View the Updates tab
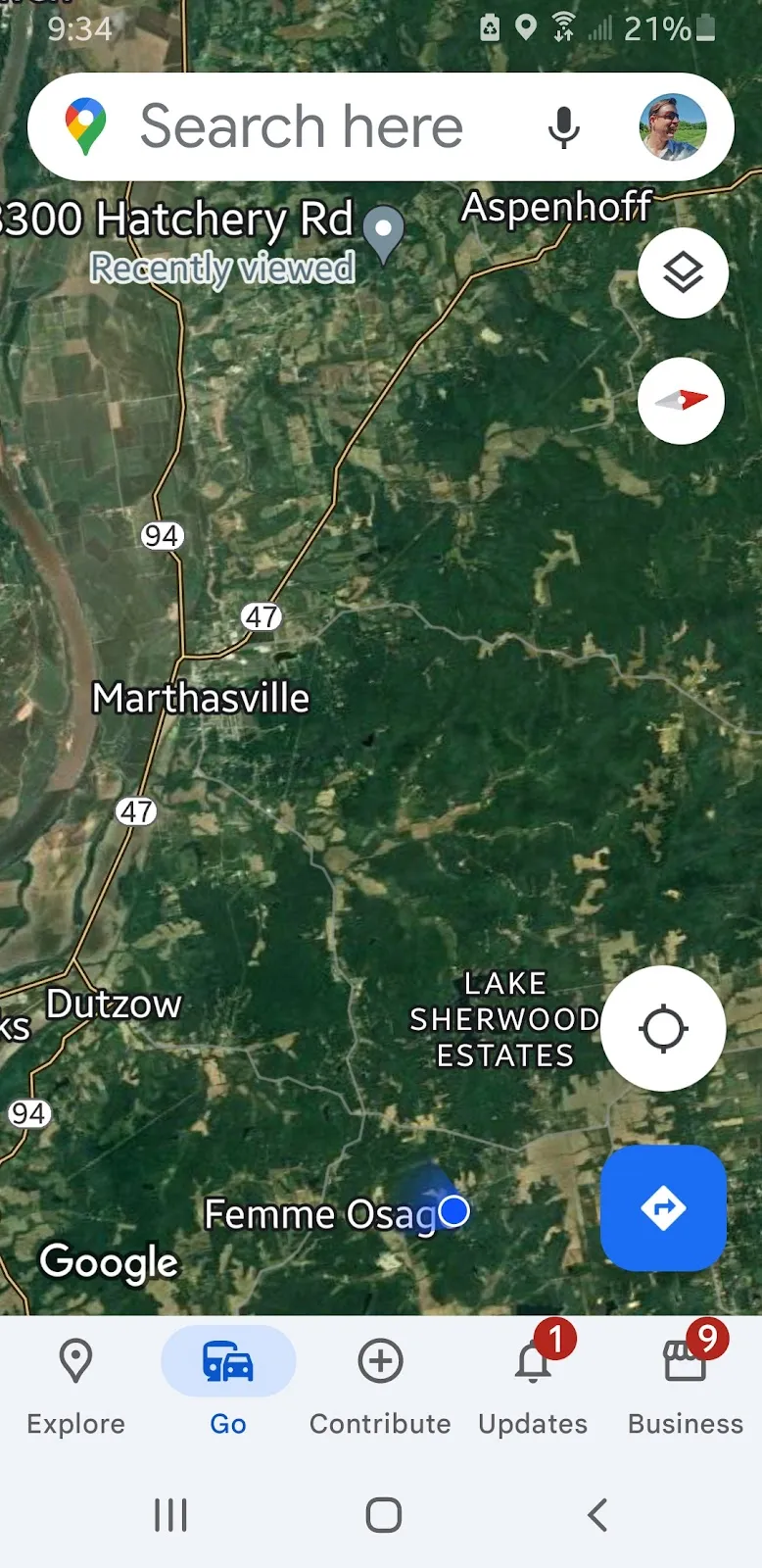 [533, 1388]
